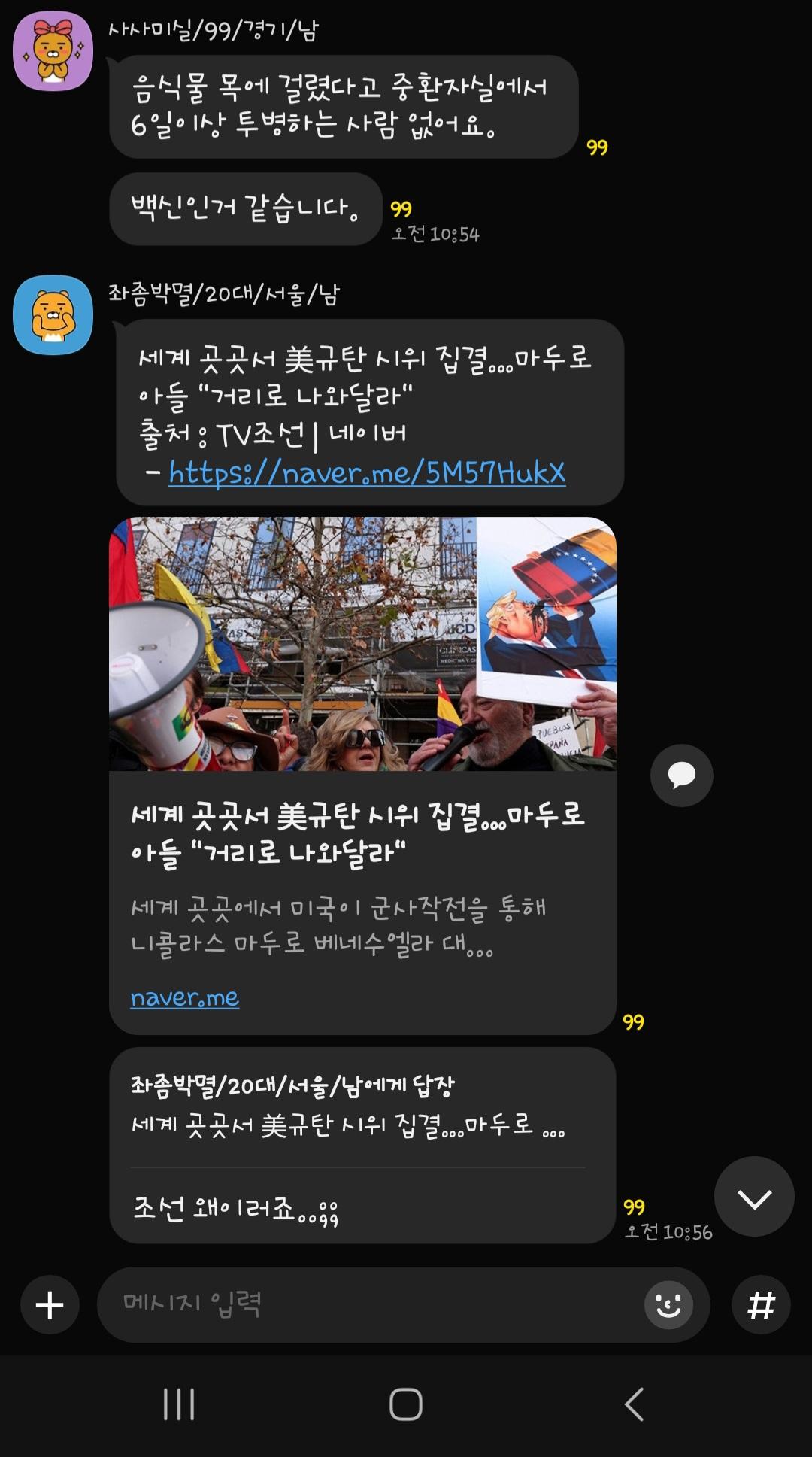This screenshot has width=812, height=1457.
Task: Tap the floating chat bubble shortcut icon
Action: [682, 776]
